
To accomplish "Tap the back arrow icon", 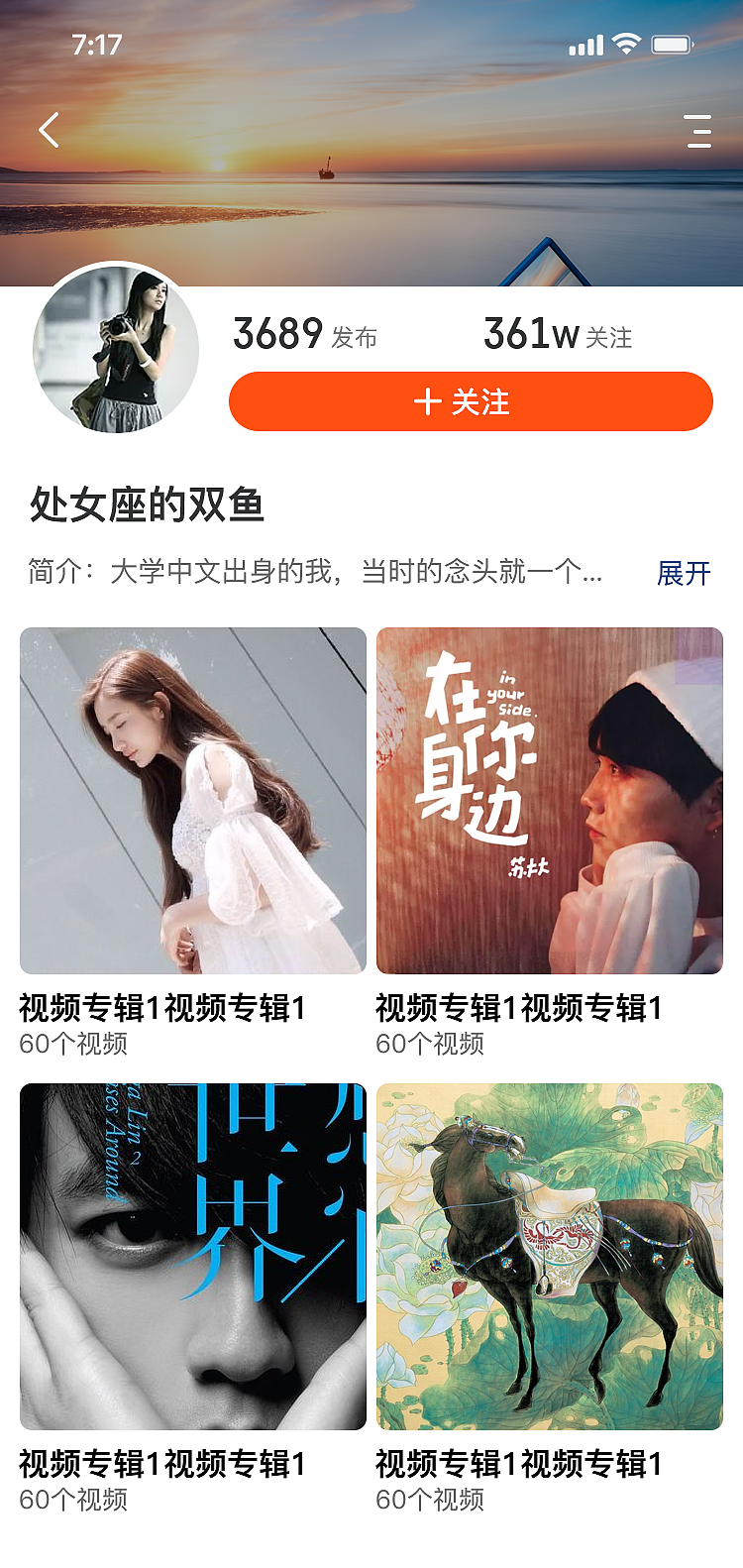I will click(x=47, y=129).
